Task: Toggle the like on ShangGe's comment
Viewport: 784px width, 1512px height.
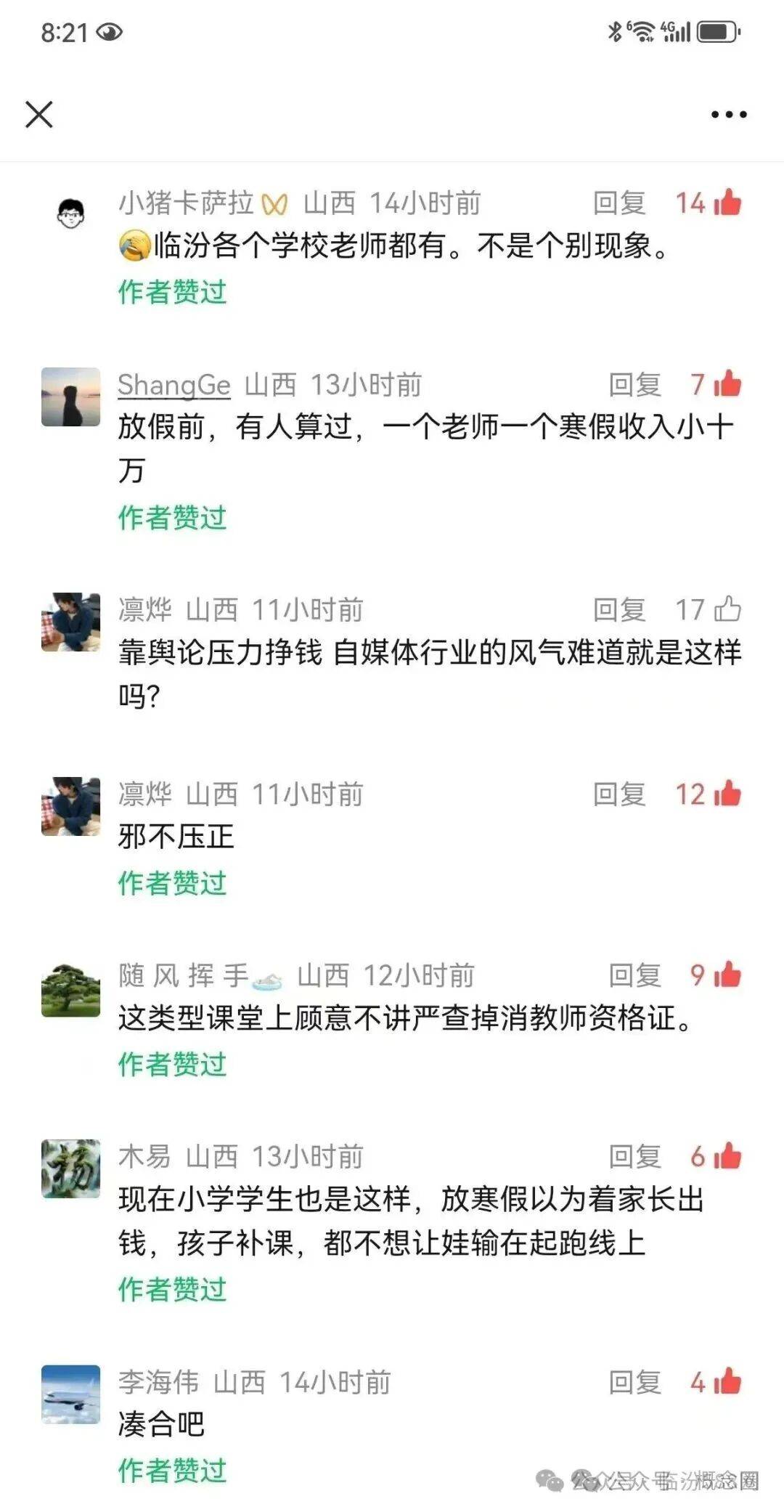Action: pos(727,385)
